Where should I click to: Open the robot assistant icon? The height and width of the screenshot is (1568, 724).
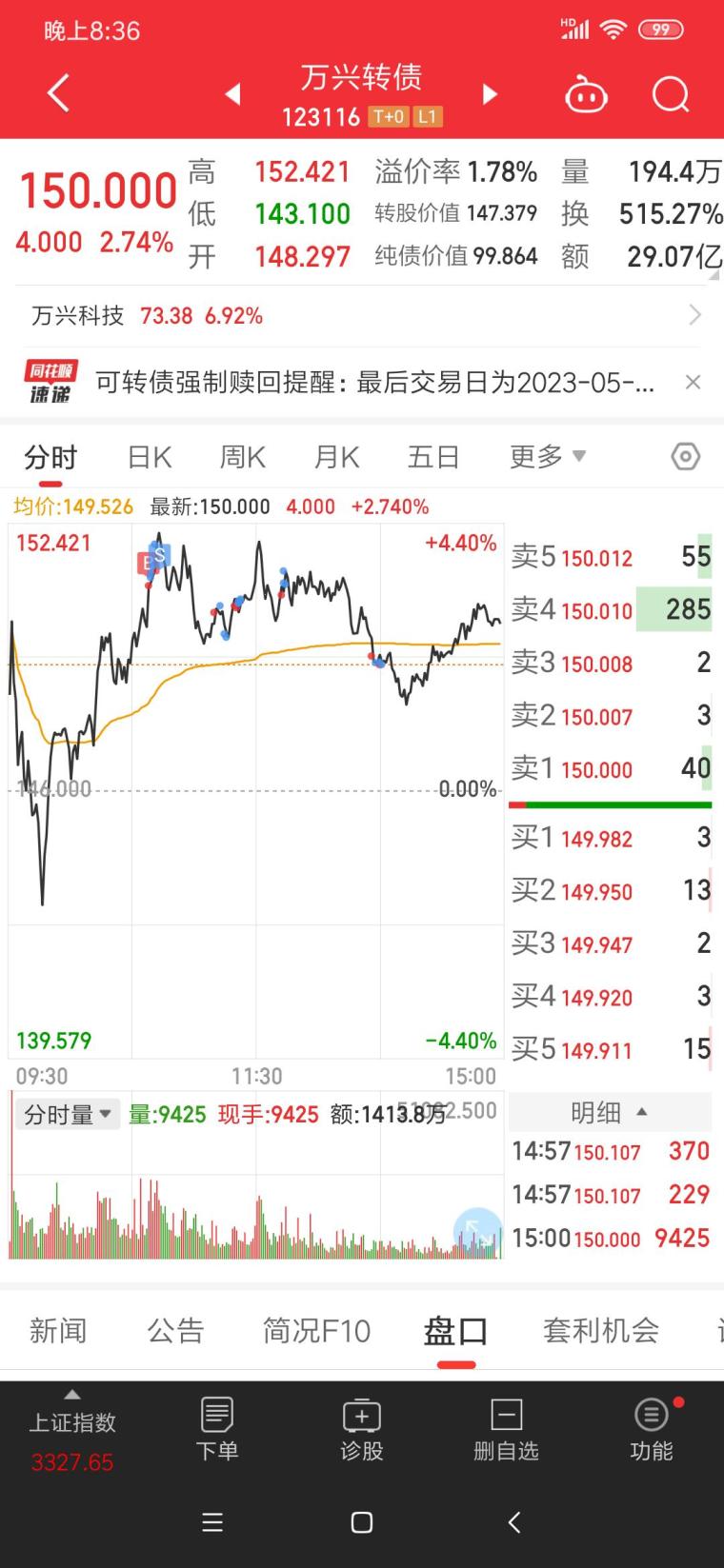(586, 94)
